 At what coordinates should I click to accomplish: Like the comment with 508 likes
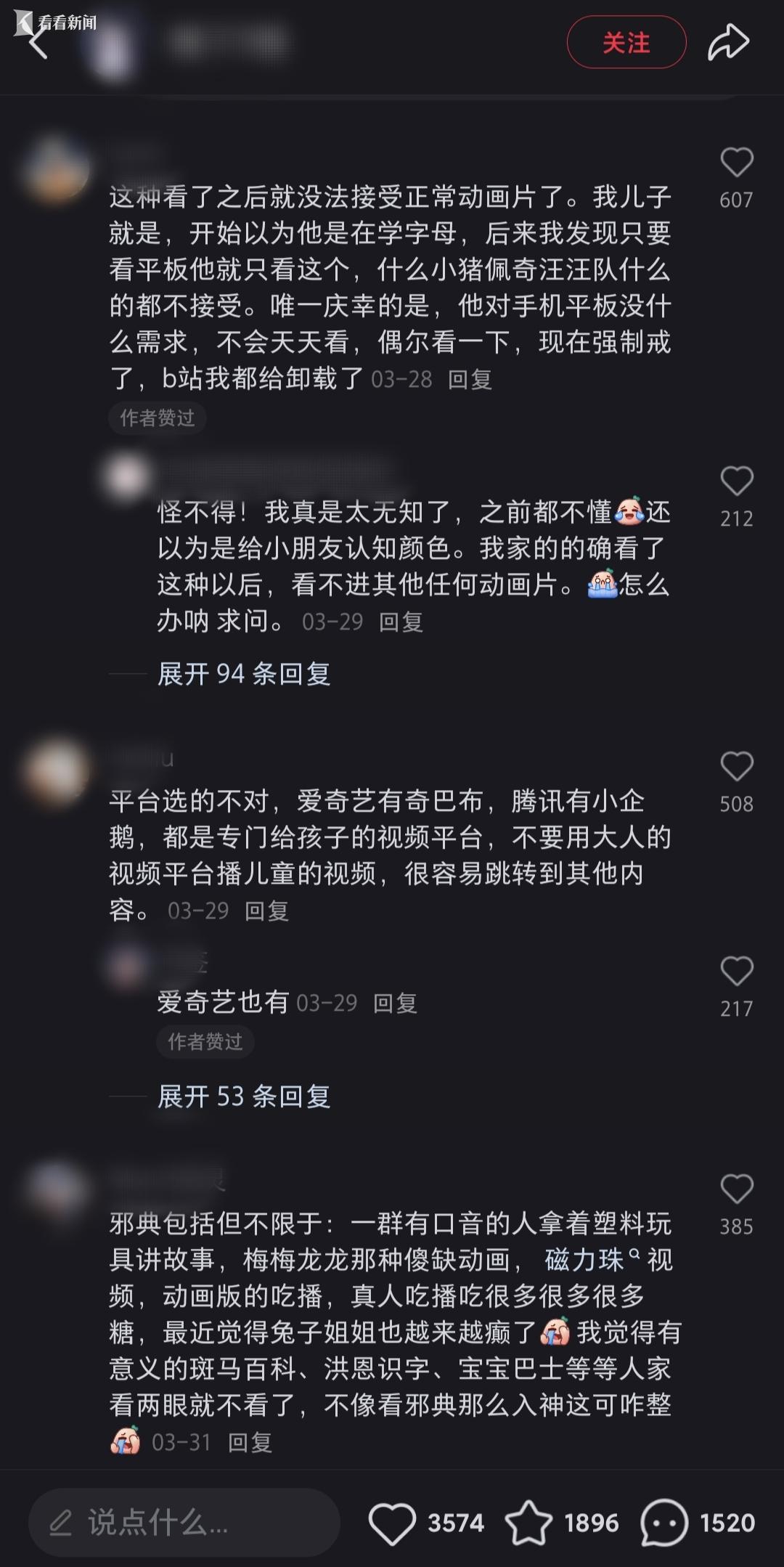(736, 767)
